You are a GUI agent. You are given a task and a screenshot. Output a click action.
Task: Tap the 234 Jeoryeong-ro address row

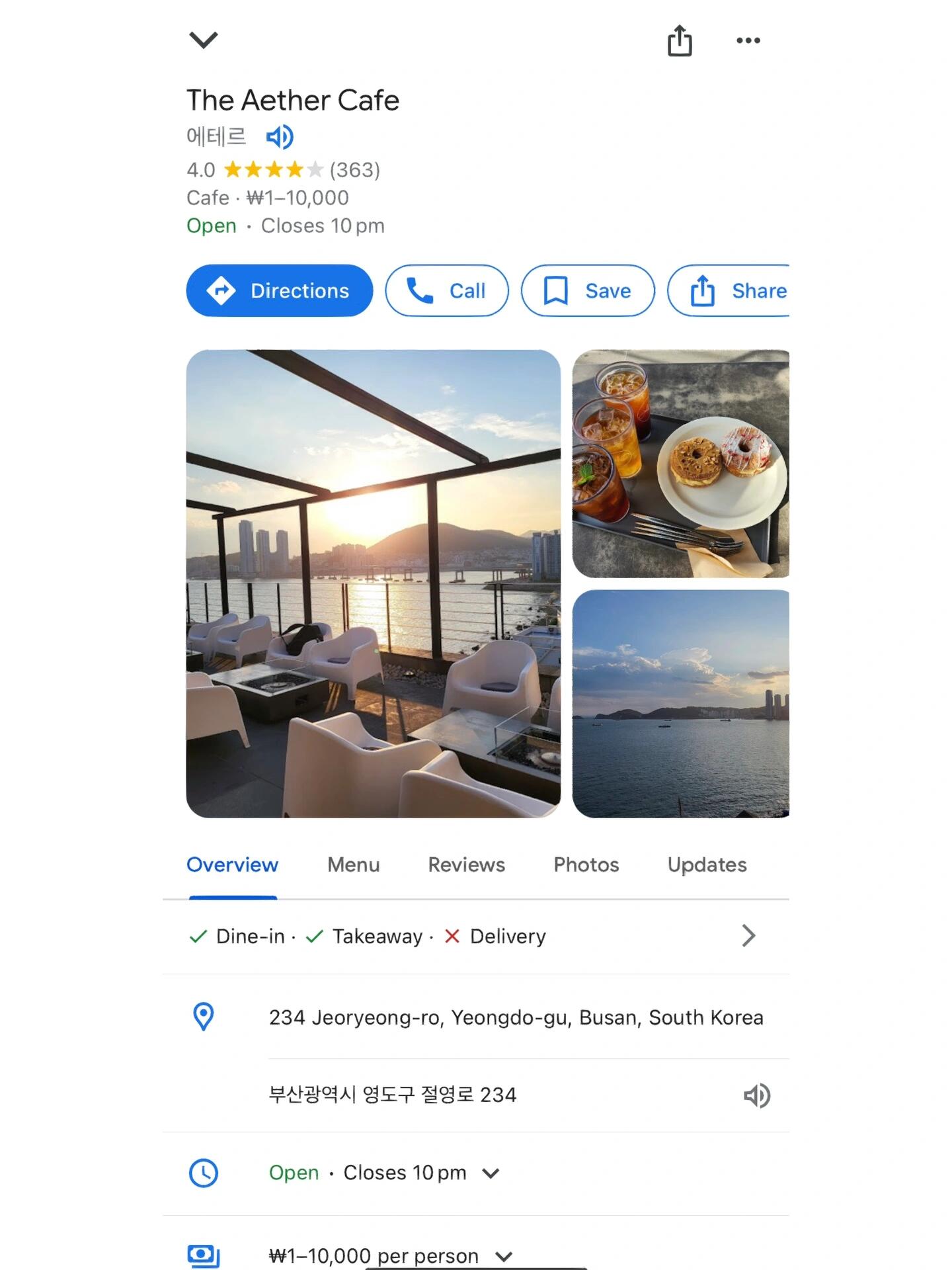pos(515,1017)
